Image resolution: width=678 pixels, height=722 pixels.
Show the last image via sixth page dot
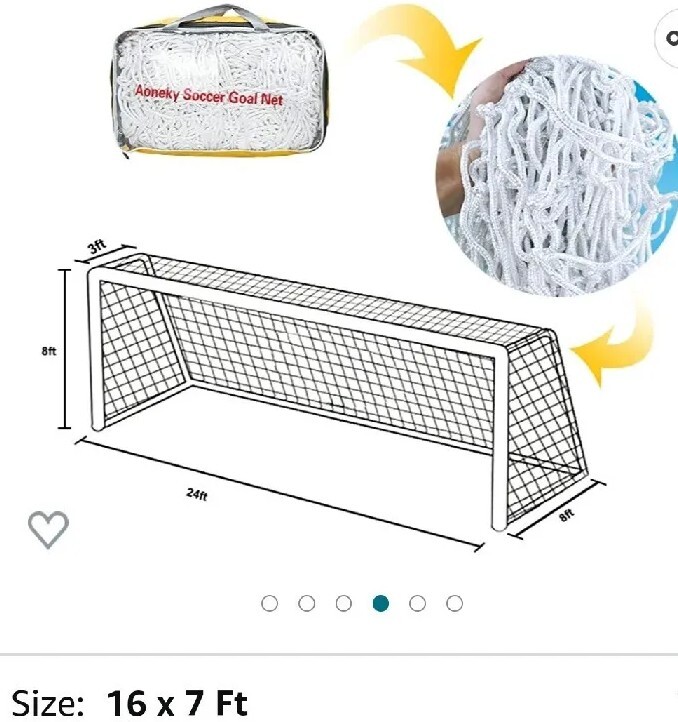pyautogui.click(x=455, y=603)
